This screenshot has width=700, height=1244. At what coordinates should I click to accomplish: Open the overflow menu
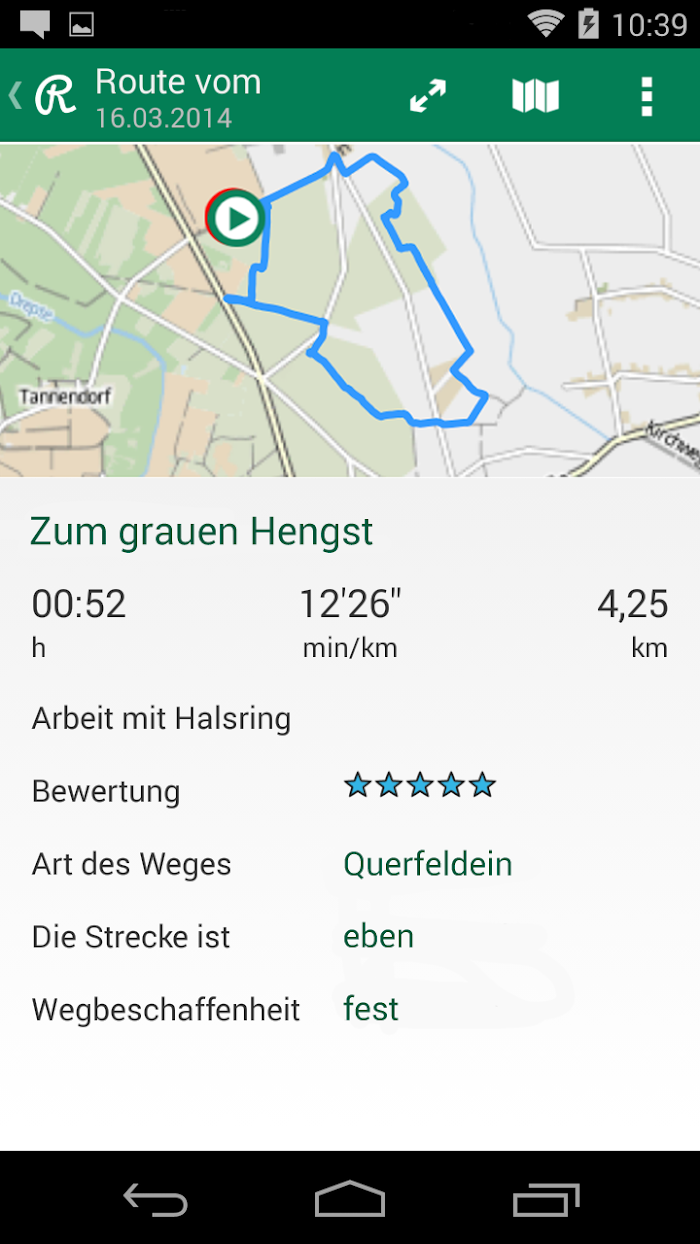[647, 96]
